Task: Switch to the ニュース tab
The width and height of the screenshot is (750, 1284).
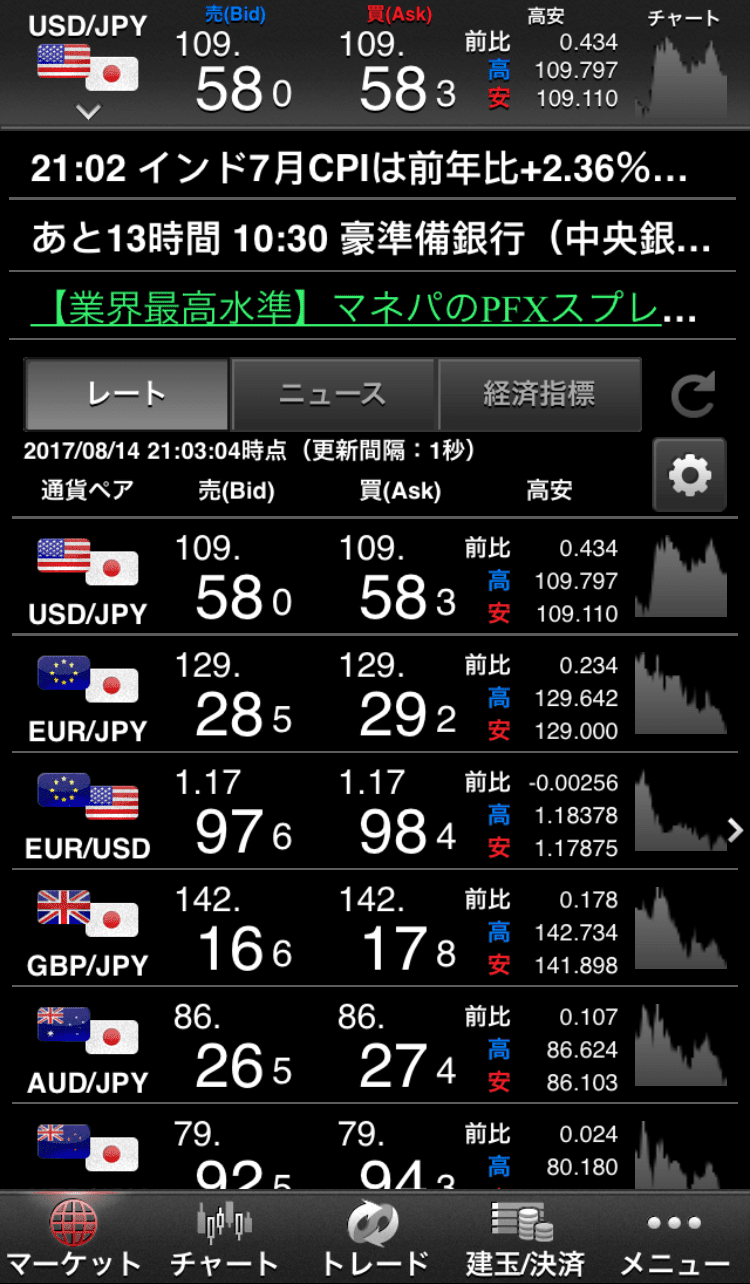Action: (x=333, y=394)
